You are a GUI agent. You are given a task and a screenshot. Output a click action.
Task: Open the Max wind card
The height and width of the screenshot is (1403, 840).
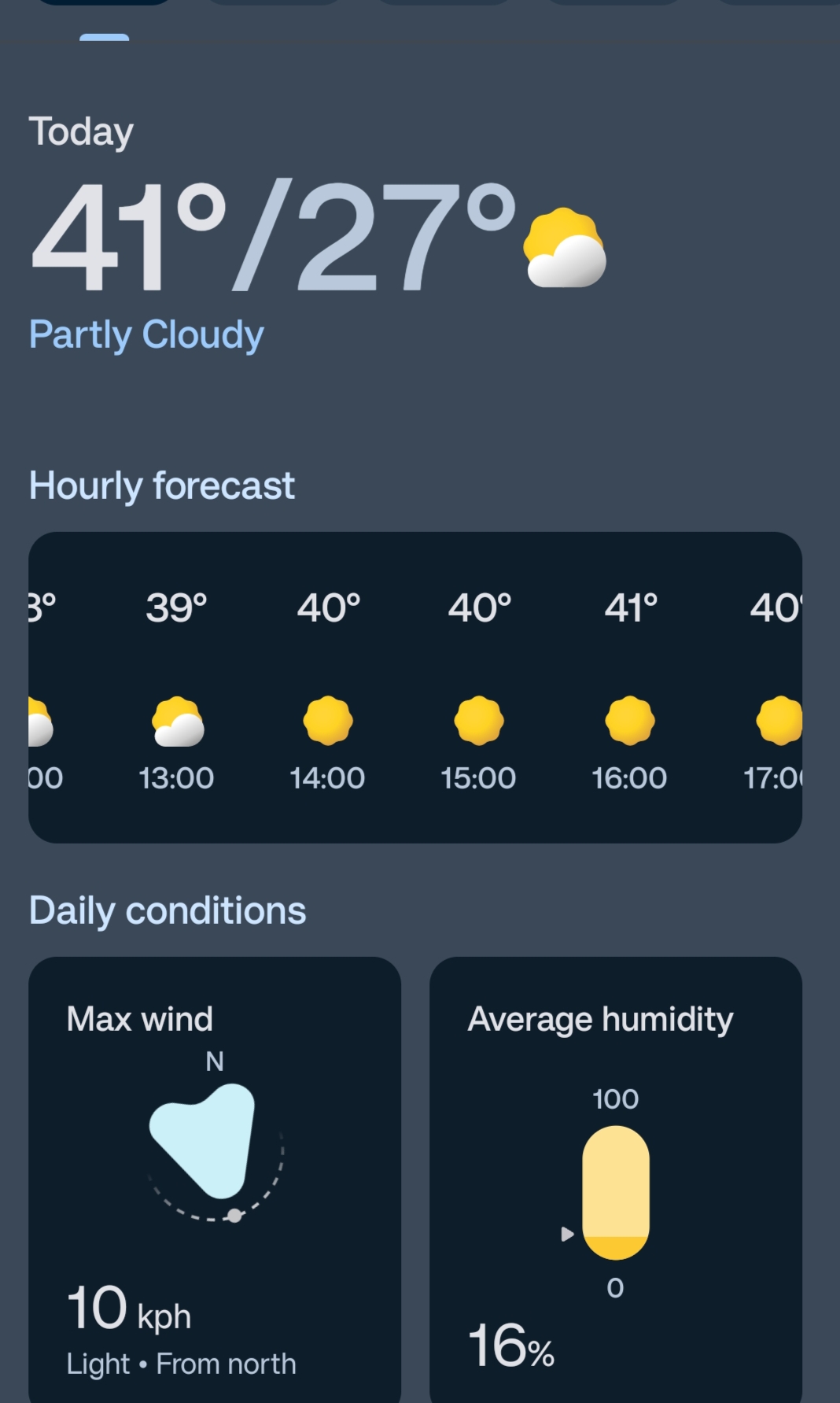tap(214, 1180)
